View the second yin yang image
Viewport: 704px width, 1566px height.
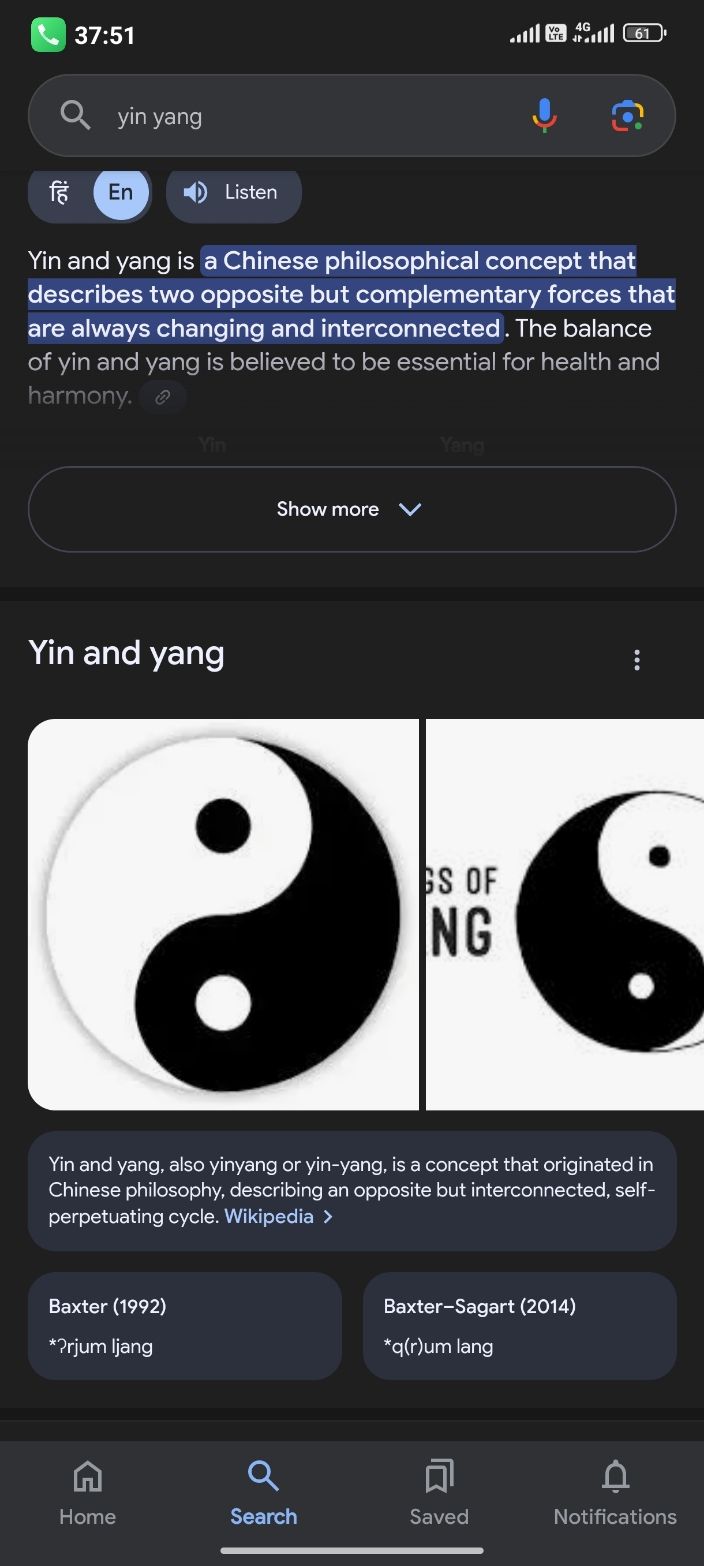pyautogui.click(x=565, y=914)
